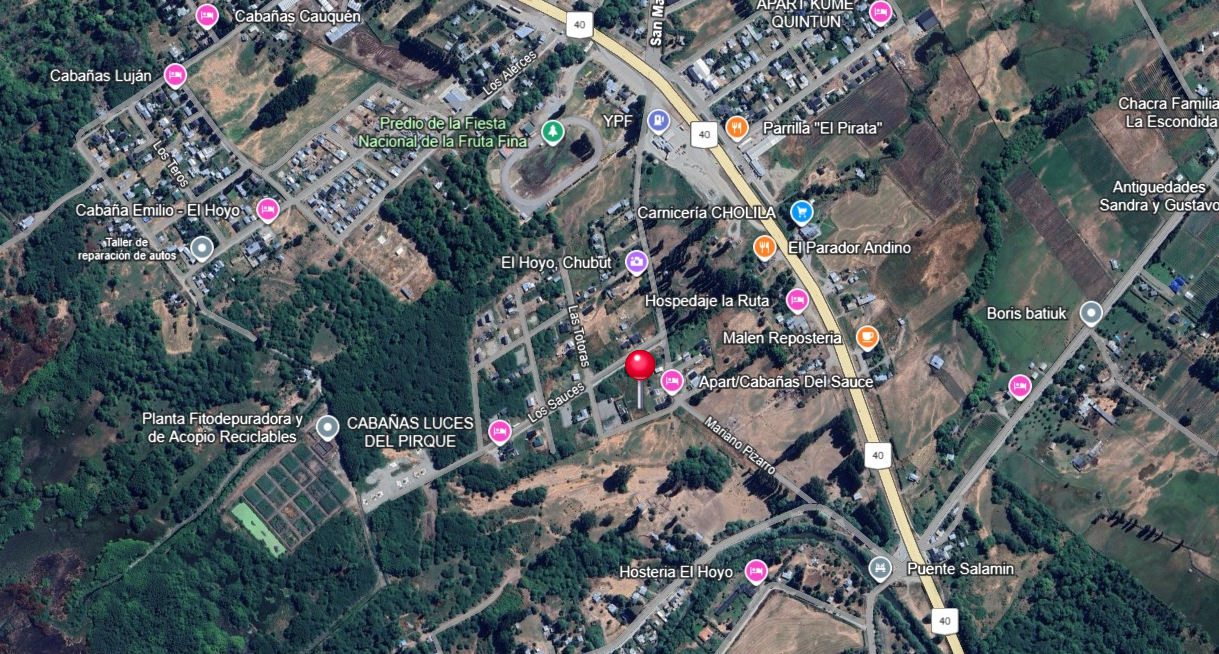1219x654 pixels.
Task: Open Taller de reparación de autos marker
Action: [202, 247]
